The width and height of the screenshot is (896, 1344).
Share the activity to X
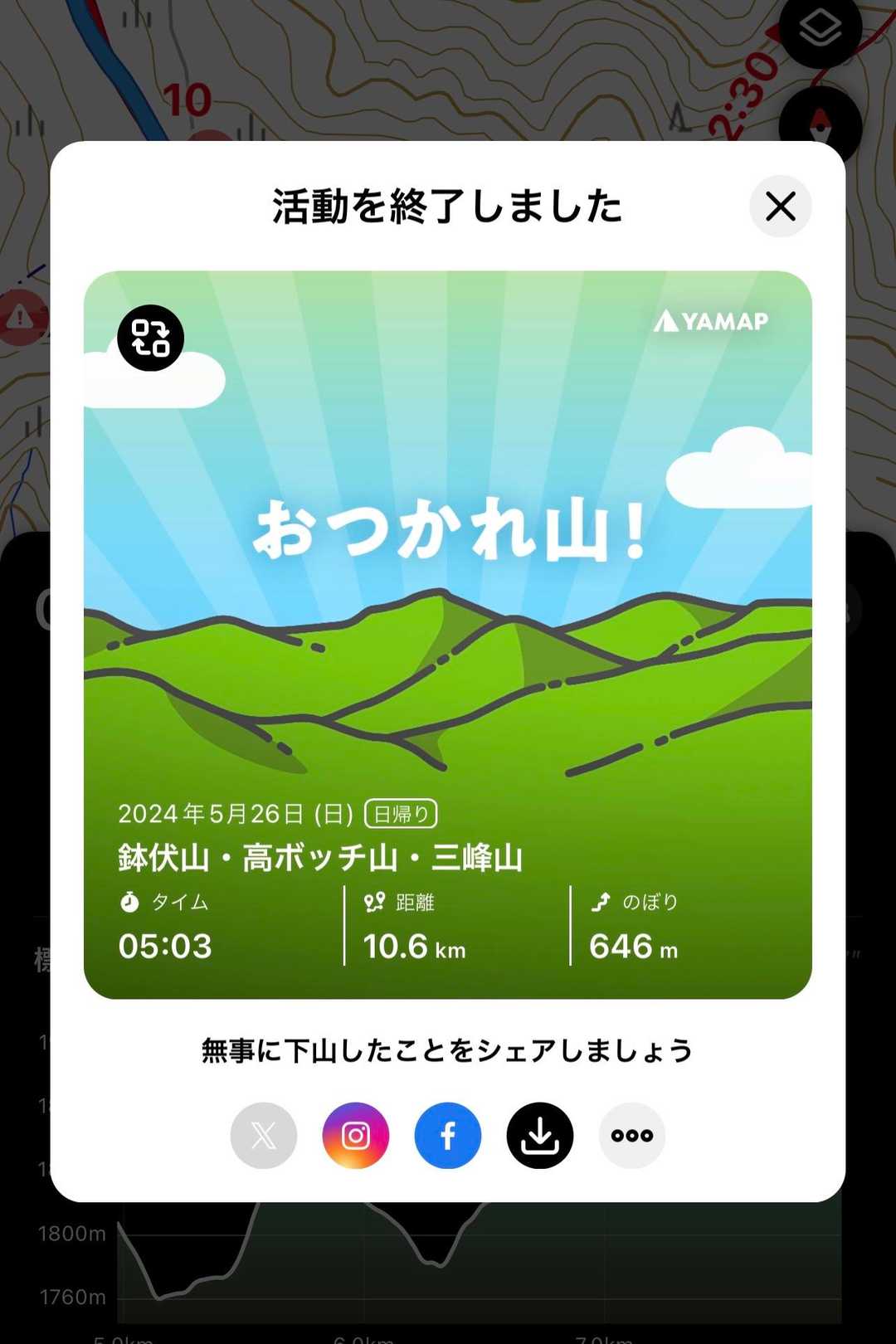click(x=264, y=1135)
